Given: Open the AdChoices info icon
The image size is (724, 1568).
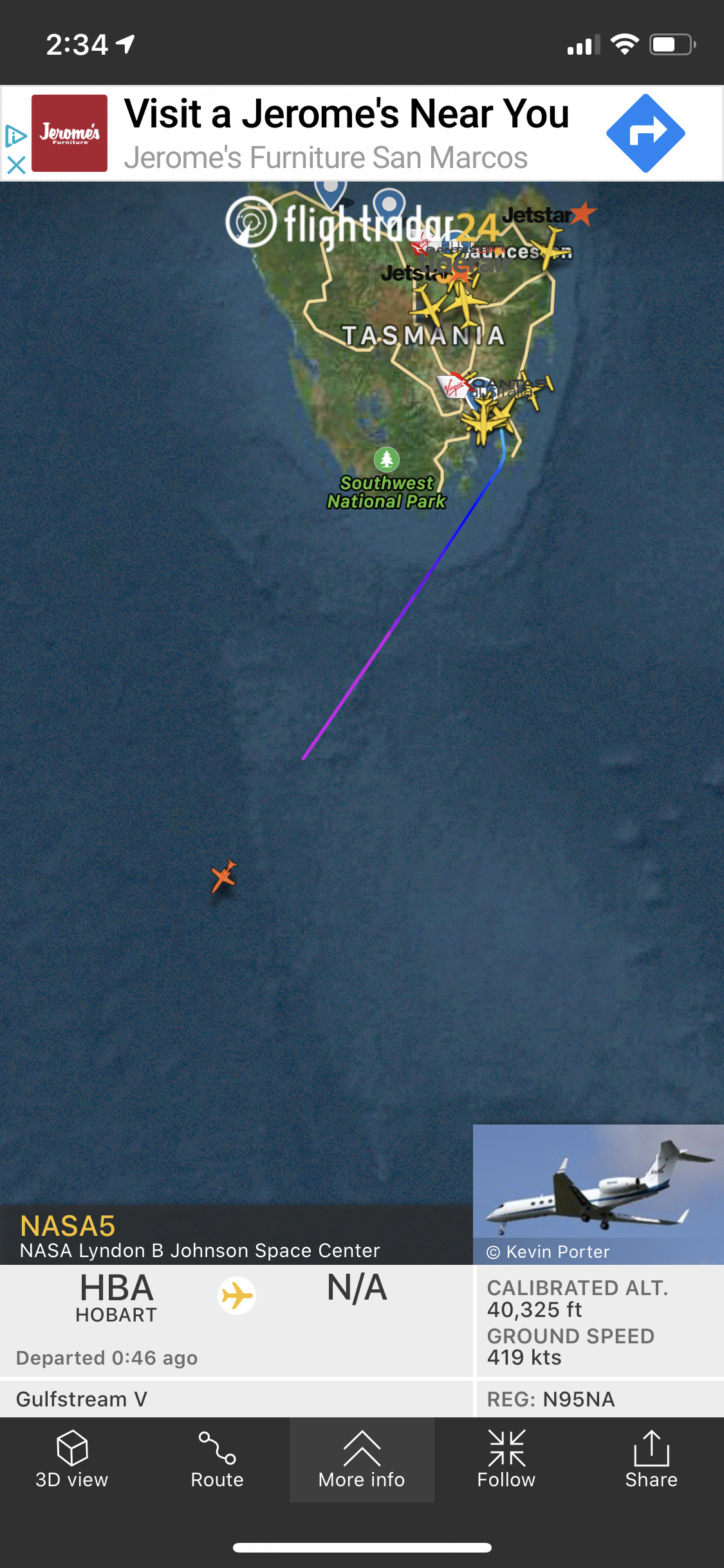Looking at the screenshot, I should coord(15,136).
